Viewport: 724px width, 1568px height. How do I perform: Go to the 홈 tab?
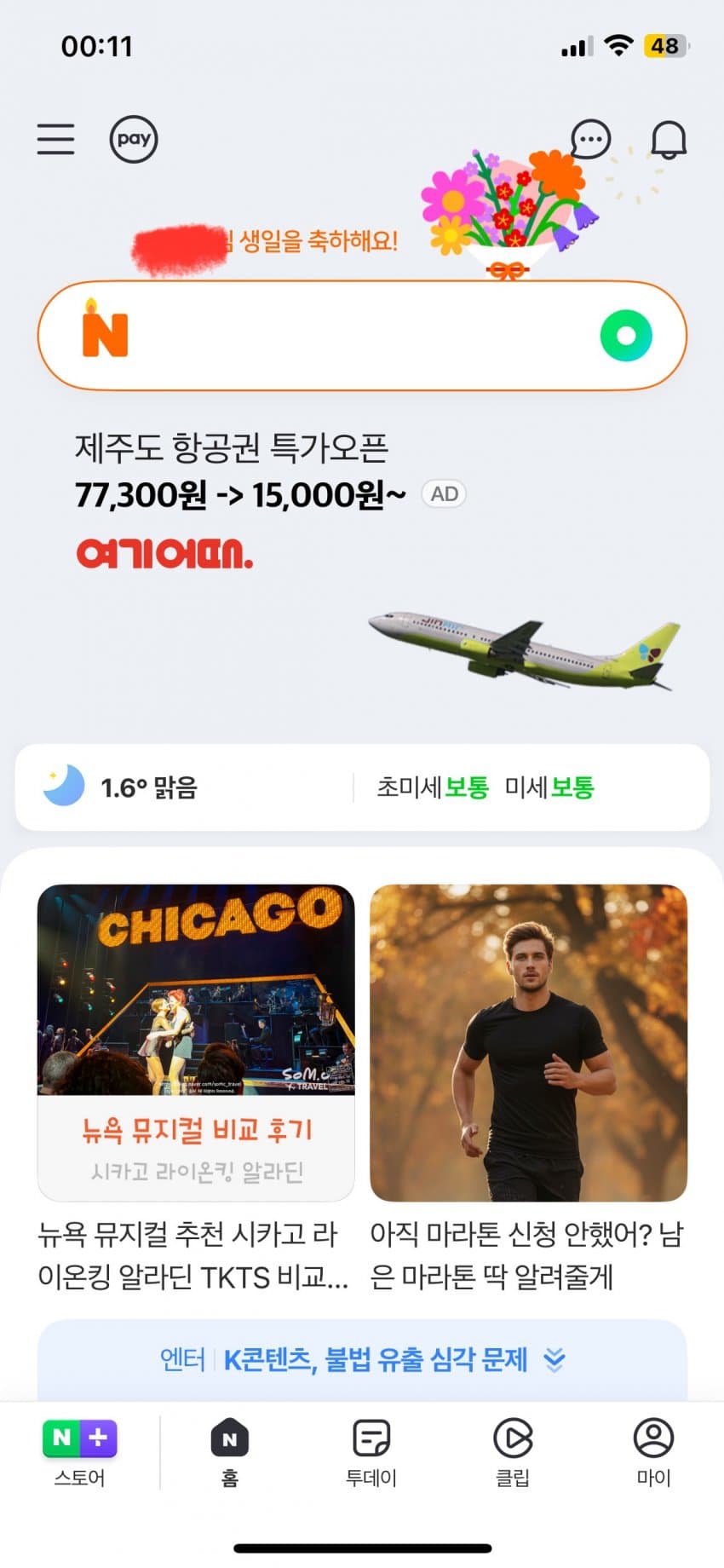click(230, 1453)
